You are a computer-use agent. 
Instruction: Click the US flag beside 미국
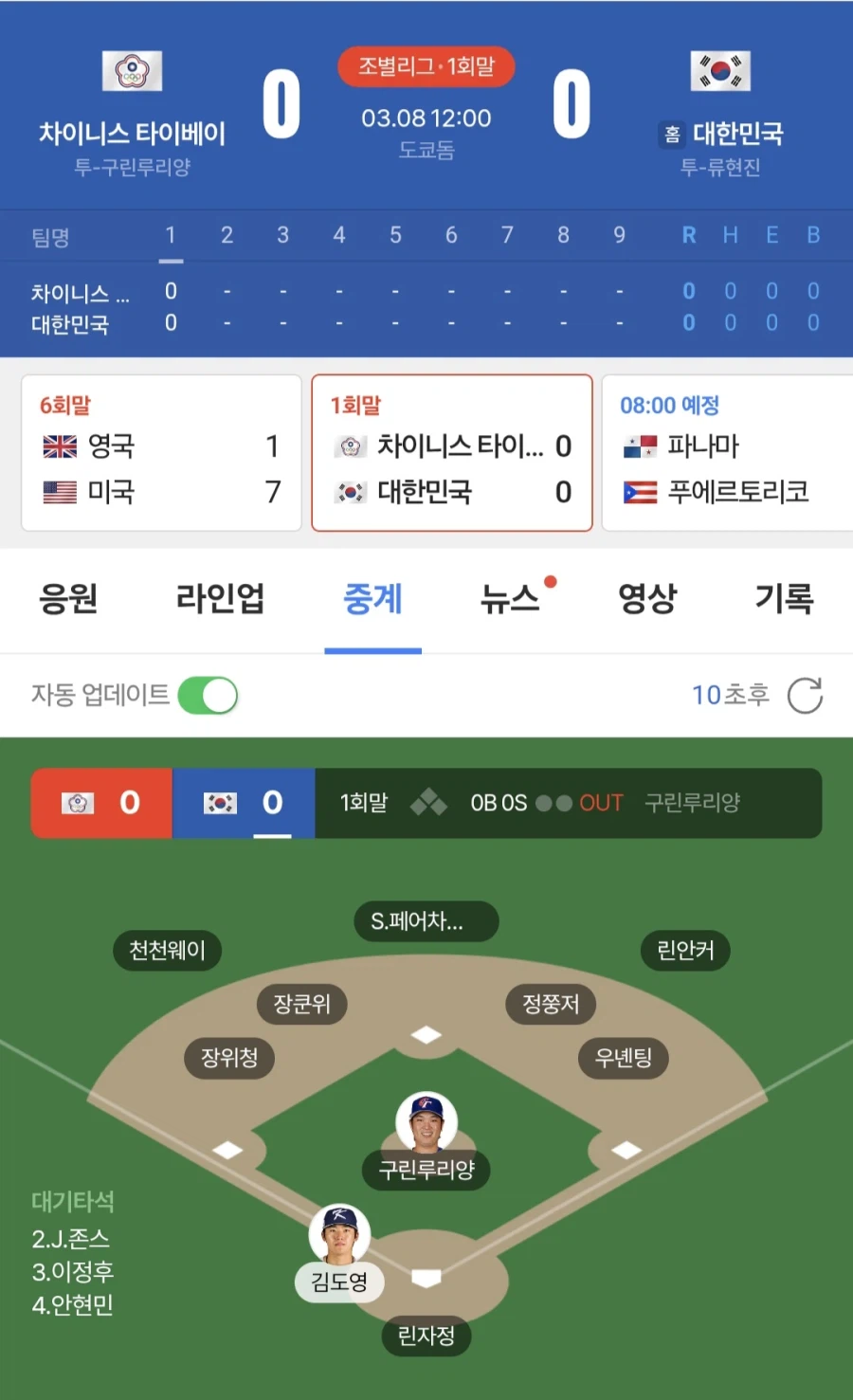tap(60, 492)
